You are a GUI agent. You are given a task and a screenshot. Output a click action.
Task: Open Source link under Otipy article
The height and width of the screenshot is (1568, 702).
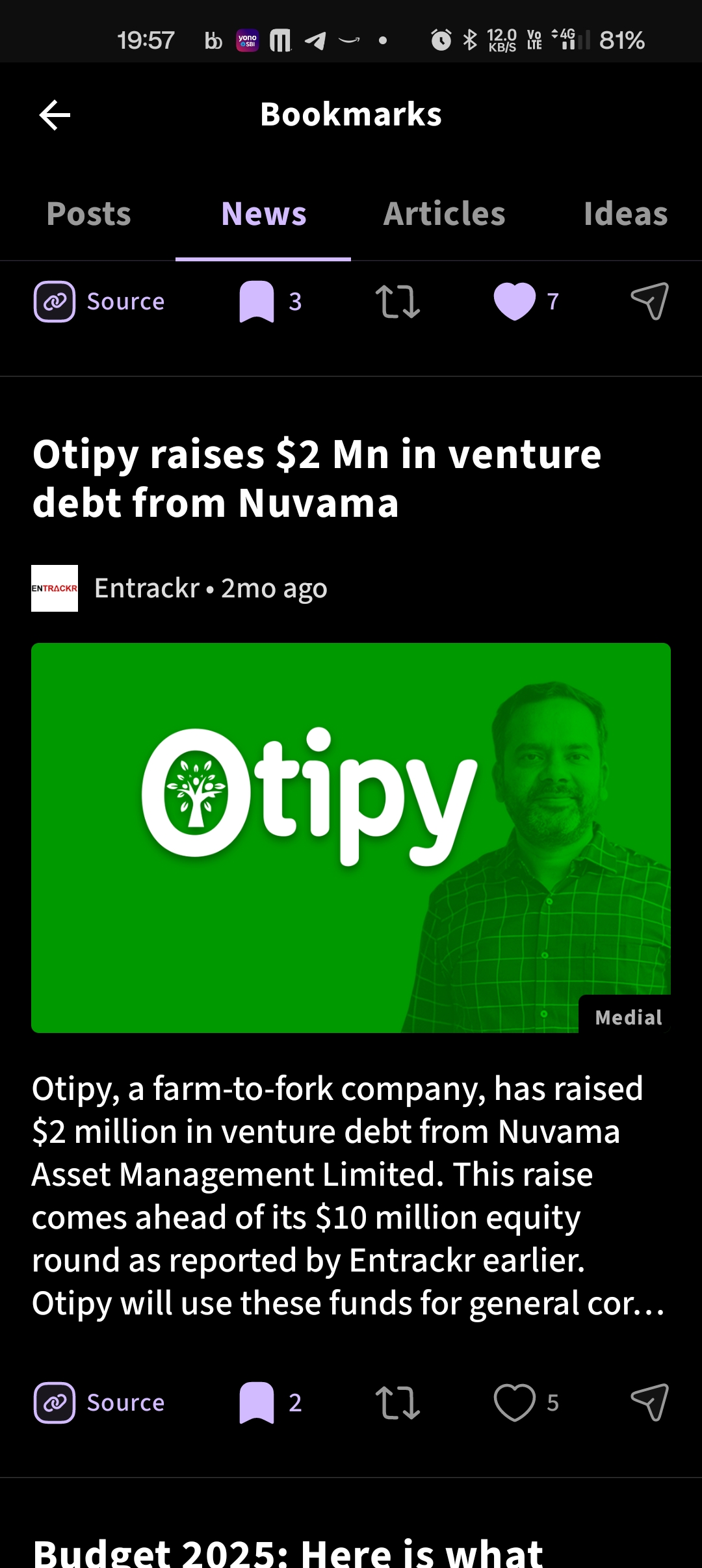point(100,1403)
